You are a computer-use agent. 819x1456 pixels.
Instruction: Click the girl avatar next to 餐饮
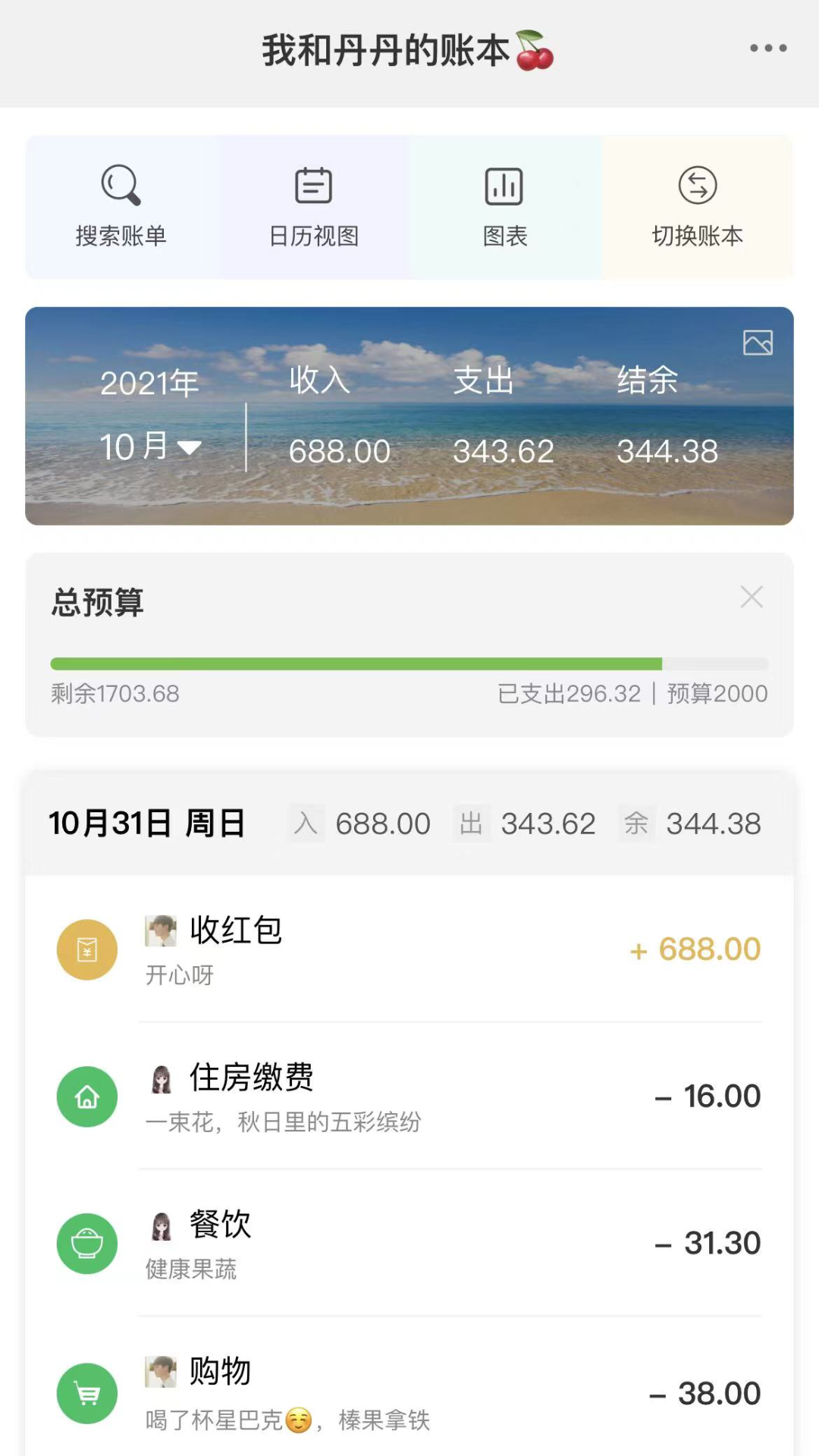(159, 1224)
